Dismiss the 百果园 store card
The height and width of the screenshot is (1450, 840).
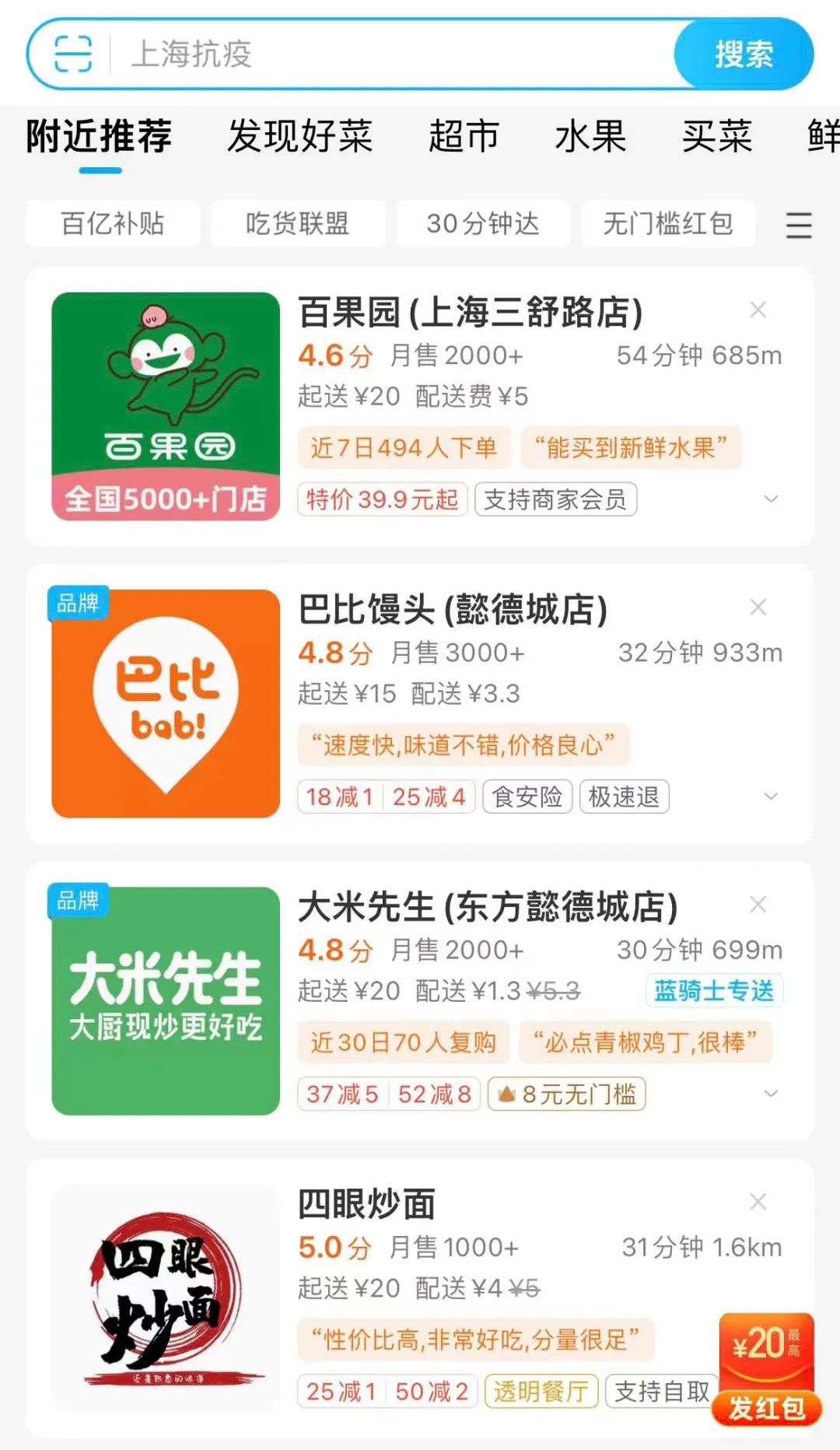[758, 310]
